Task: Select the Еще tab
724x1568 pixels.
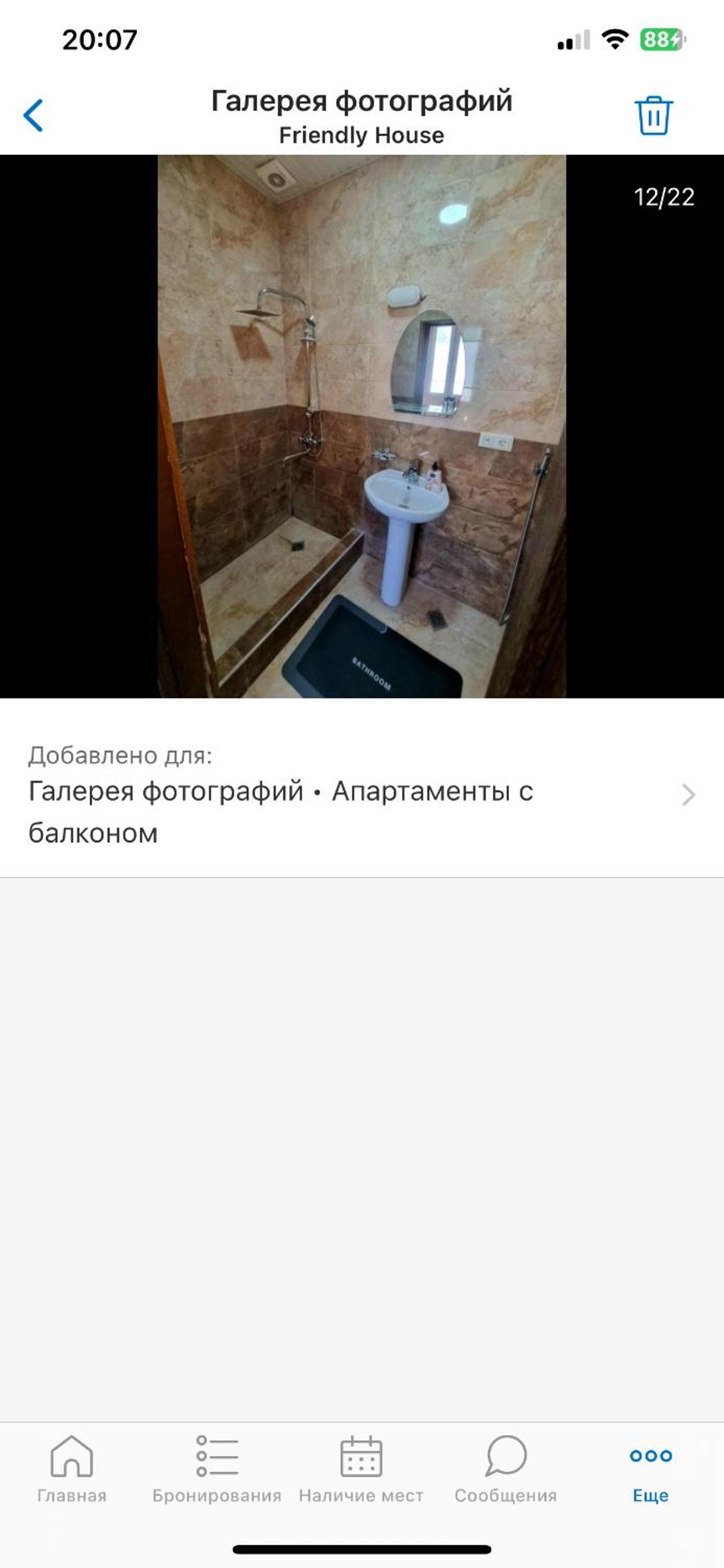Action: tap(651, 1469)
